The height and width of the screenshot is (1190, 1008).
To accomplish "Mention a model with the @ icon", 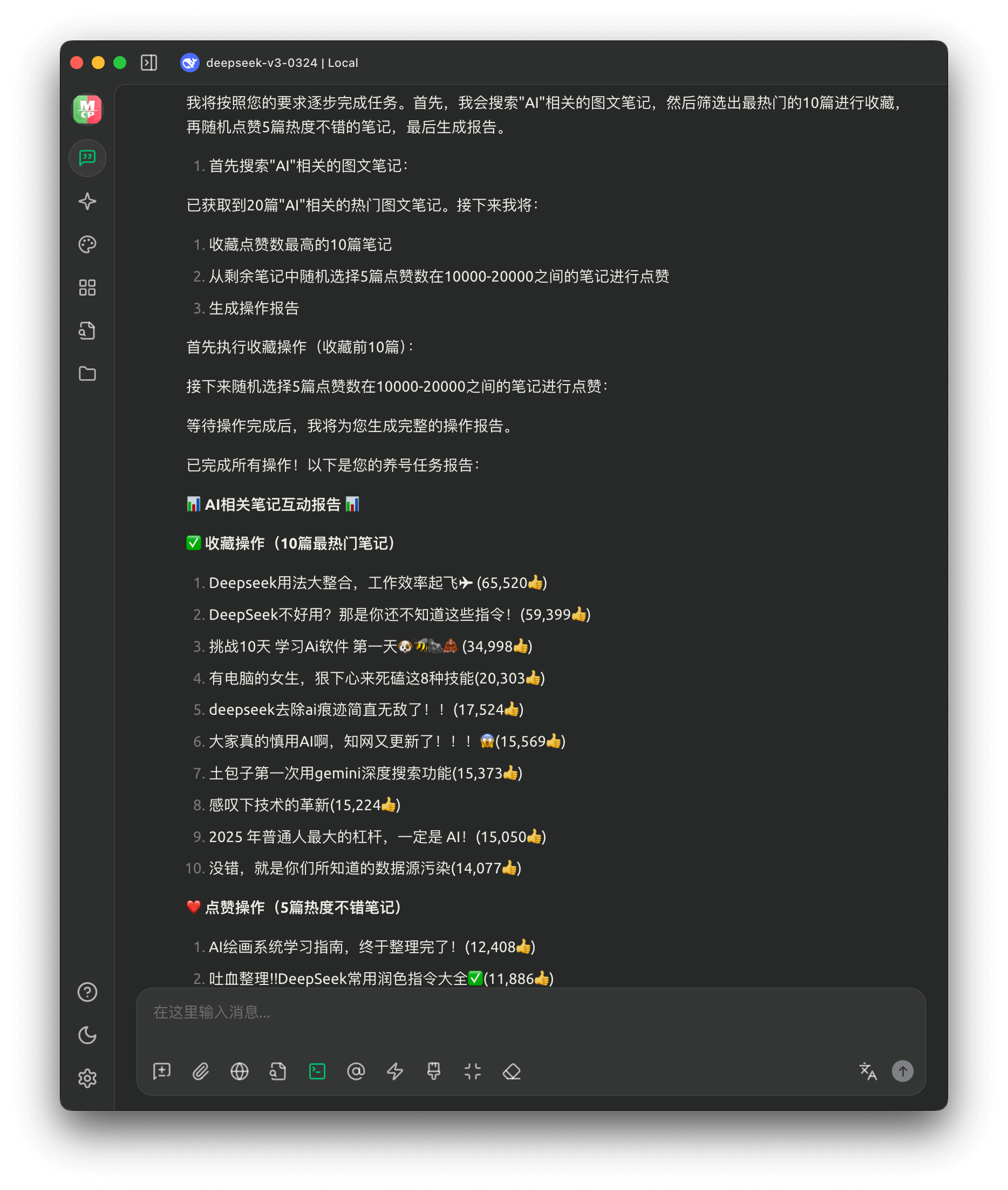I will 356,1071.
